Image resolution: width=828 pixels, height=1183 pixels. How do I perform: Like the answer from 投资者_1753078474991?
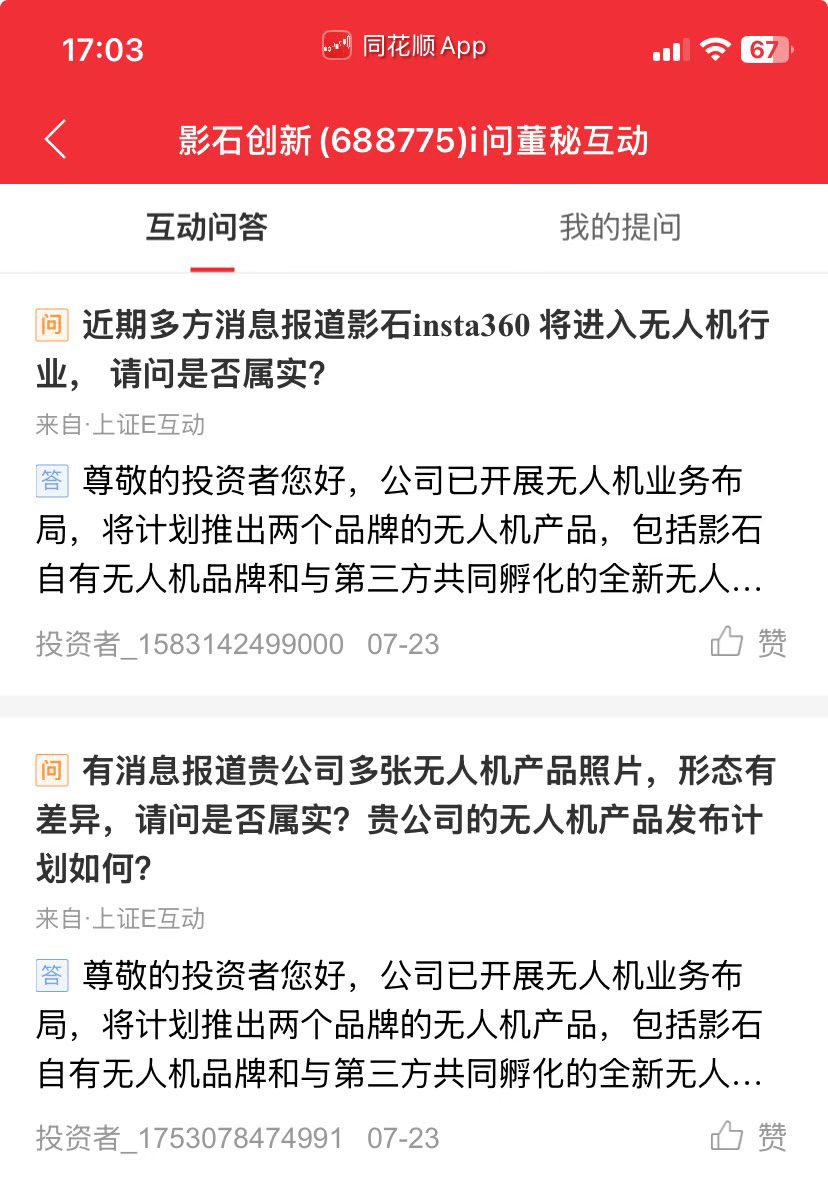[748, 1137]
